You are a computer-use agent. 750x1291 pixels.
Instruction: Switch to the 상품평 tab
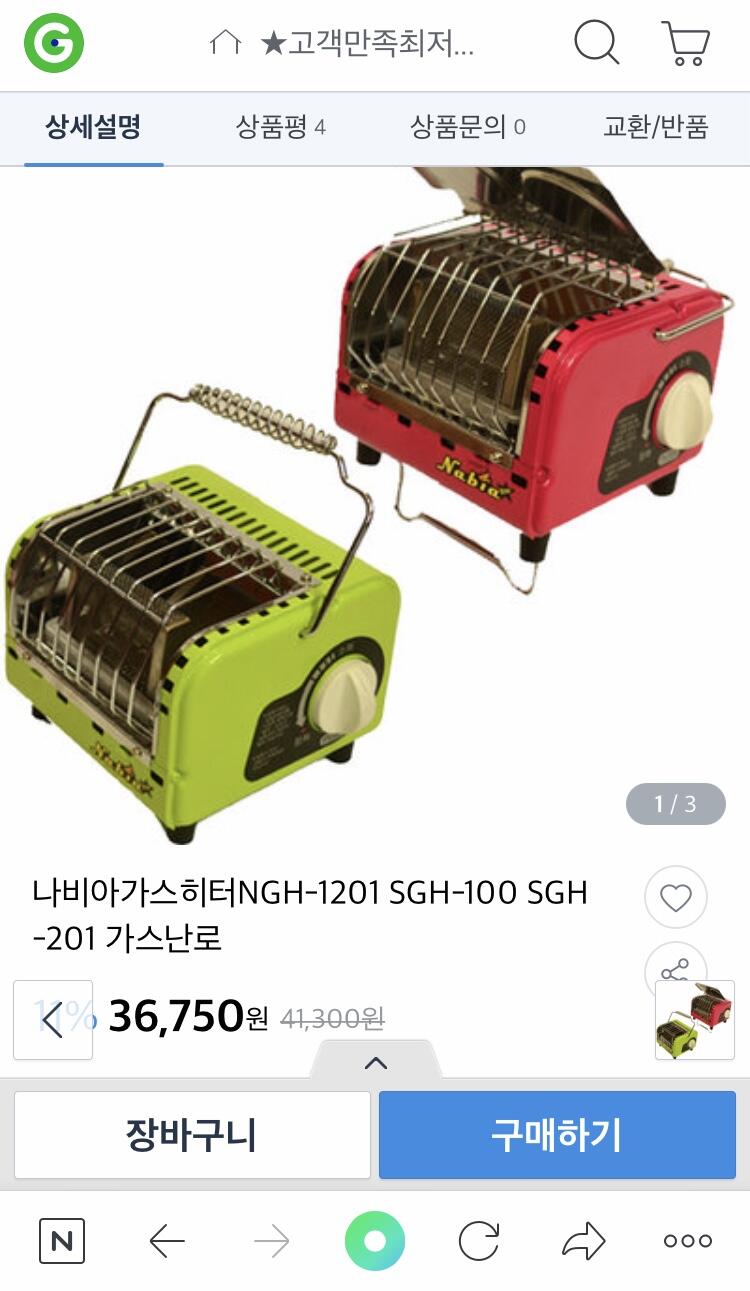coord(281,128)
